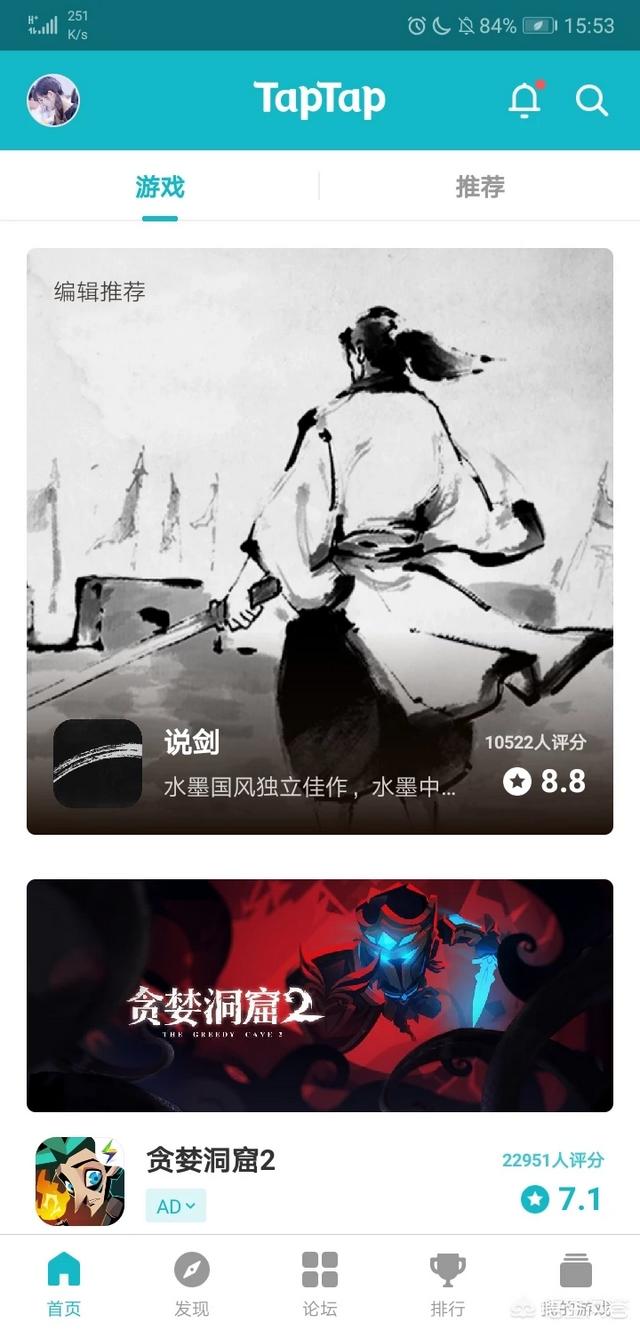640x1330 pixels.
Task: Go to the 发现 tab
Action: click(192, 1283)
